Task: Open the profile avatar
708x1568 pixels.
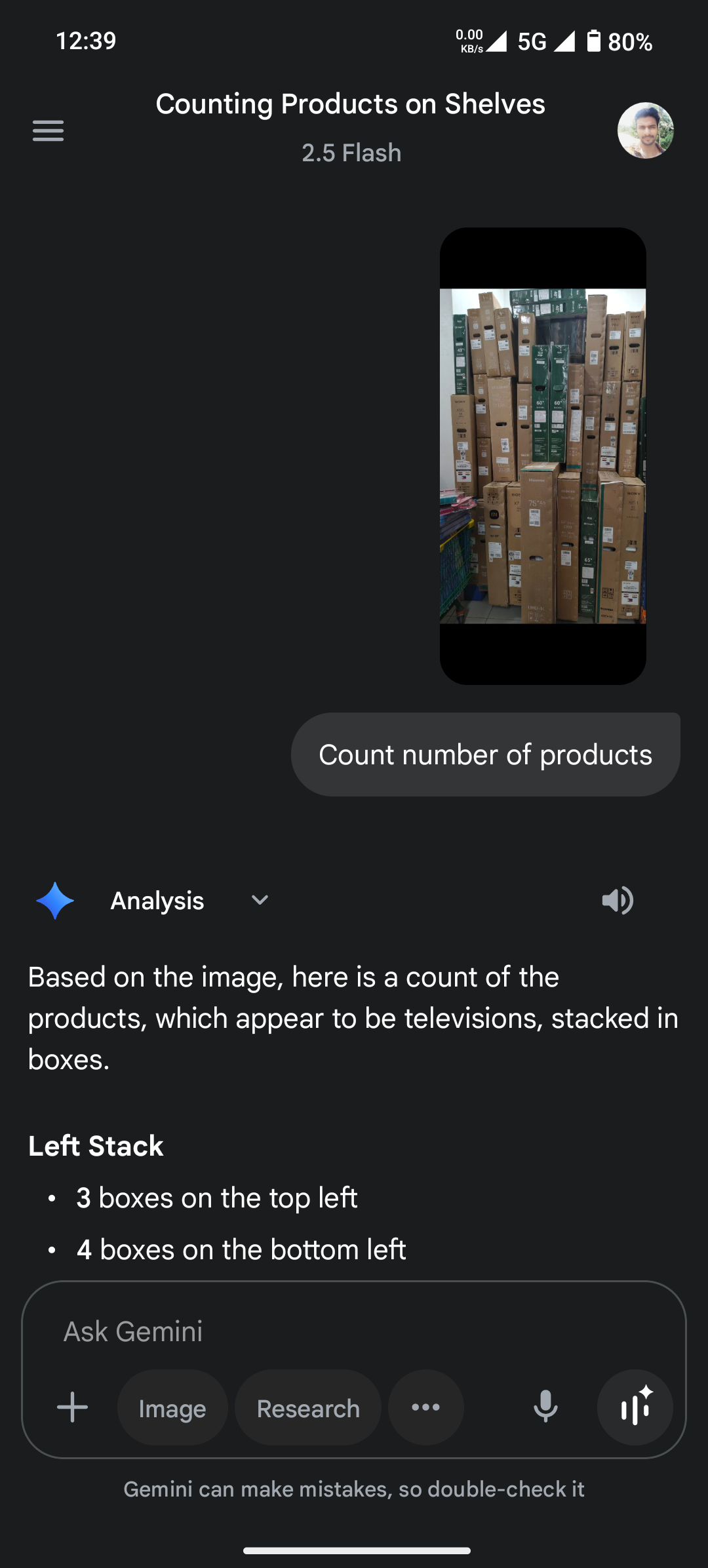Action: pyautogui.click(x=645, y=130)
